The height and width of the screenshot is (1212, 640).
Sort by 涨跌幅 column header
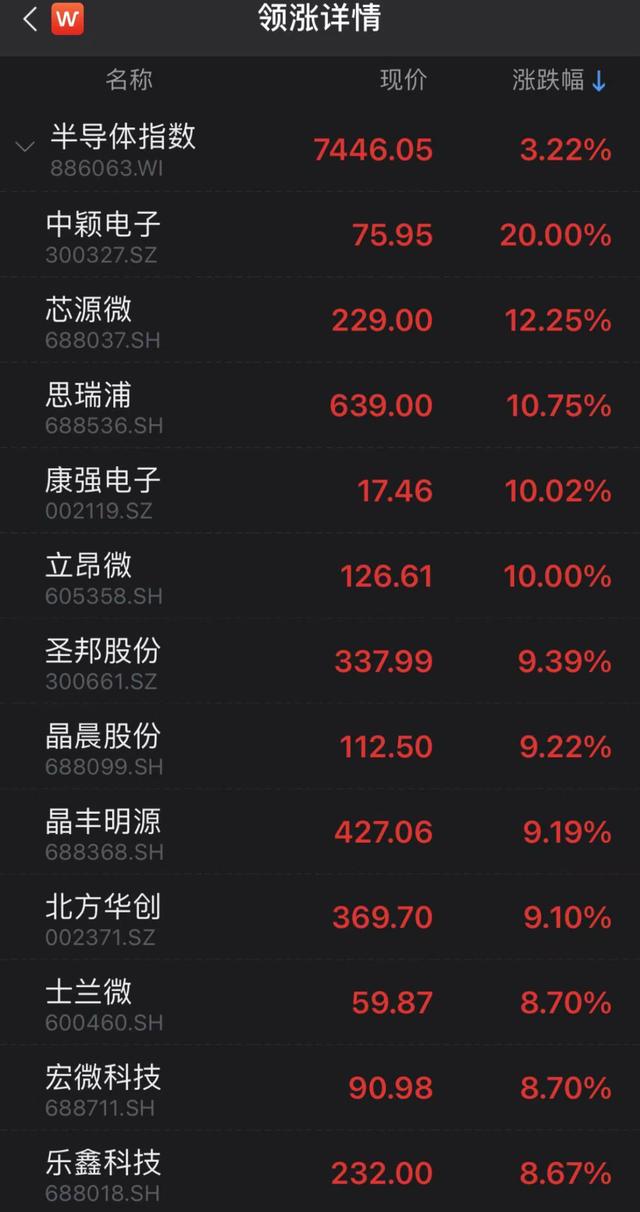558,81
